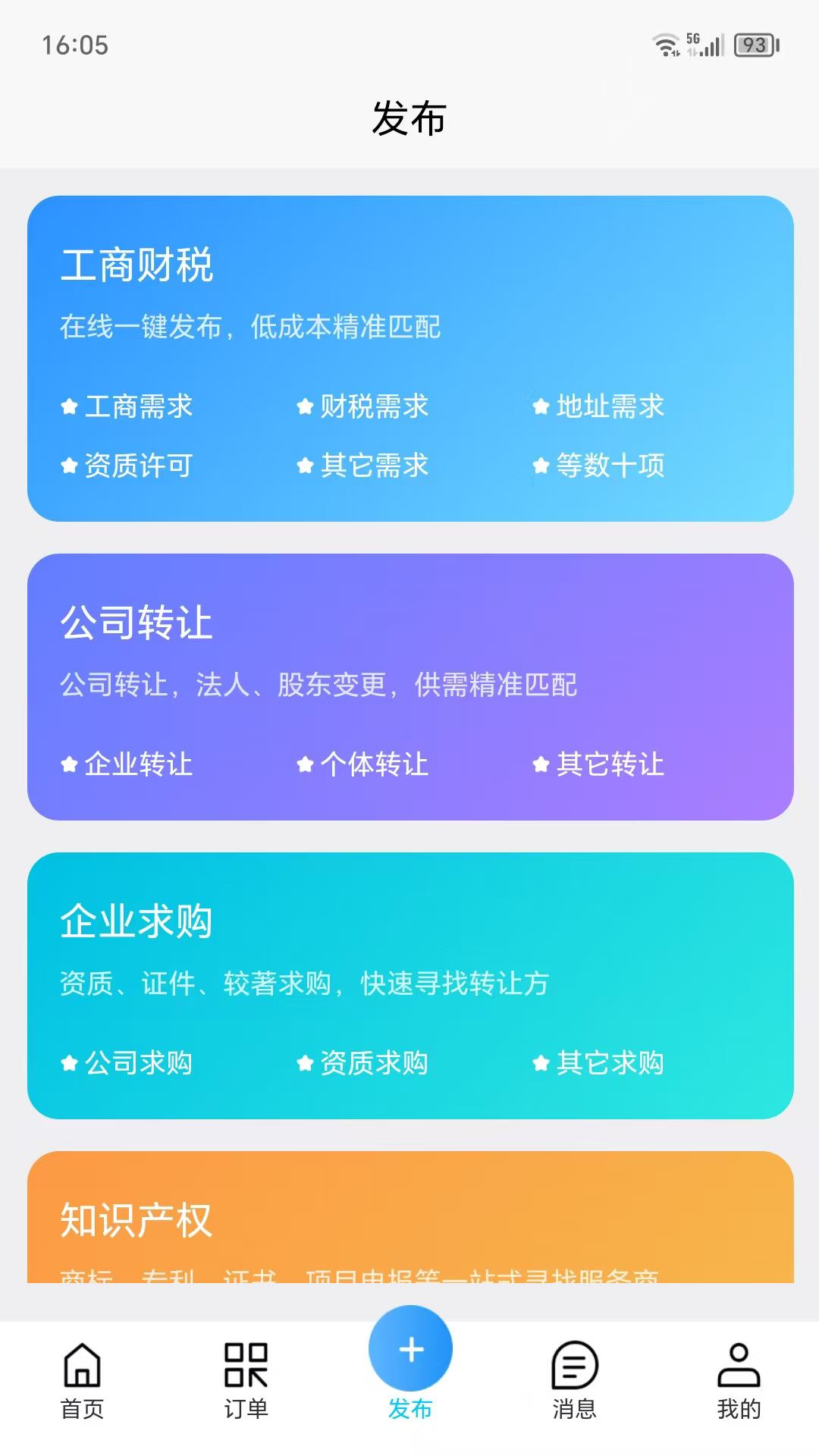Click the star icon beside 企业转让

[69, 766]
